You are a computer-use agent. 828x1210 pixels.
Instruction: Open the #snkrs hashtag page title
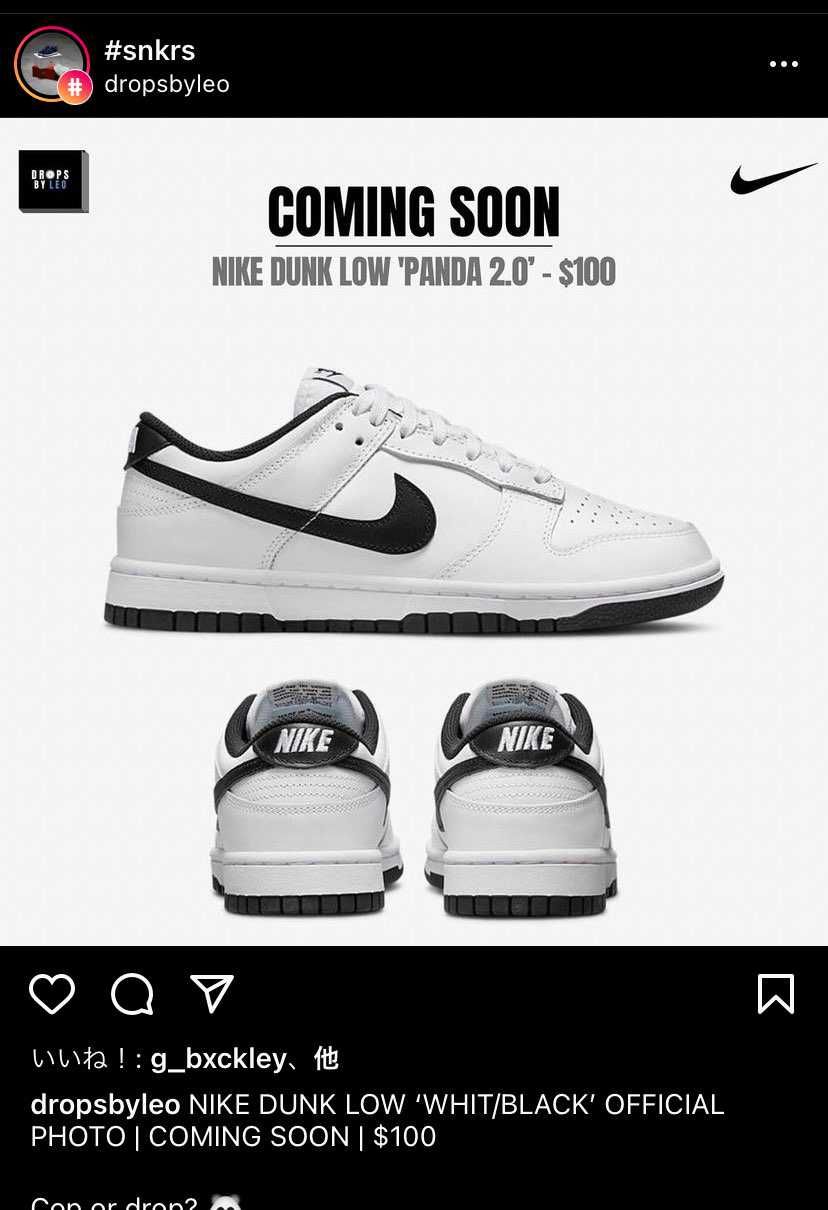tap(150, 50)
